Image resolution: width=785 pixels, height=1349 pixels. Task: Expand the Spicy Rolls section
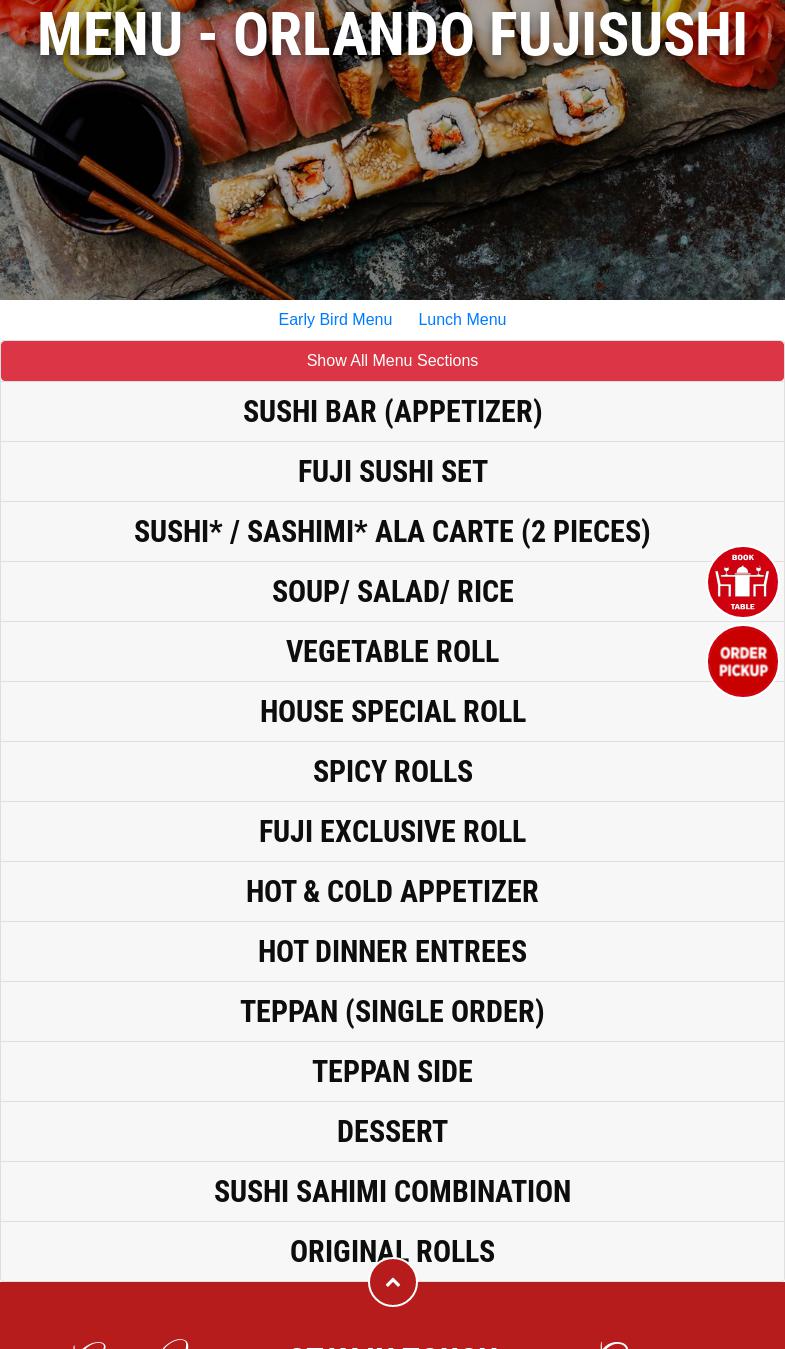392,771
